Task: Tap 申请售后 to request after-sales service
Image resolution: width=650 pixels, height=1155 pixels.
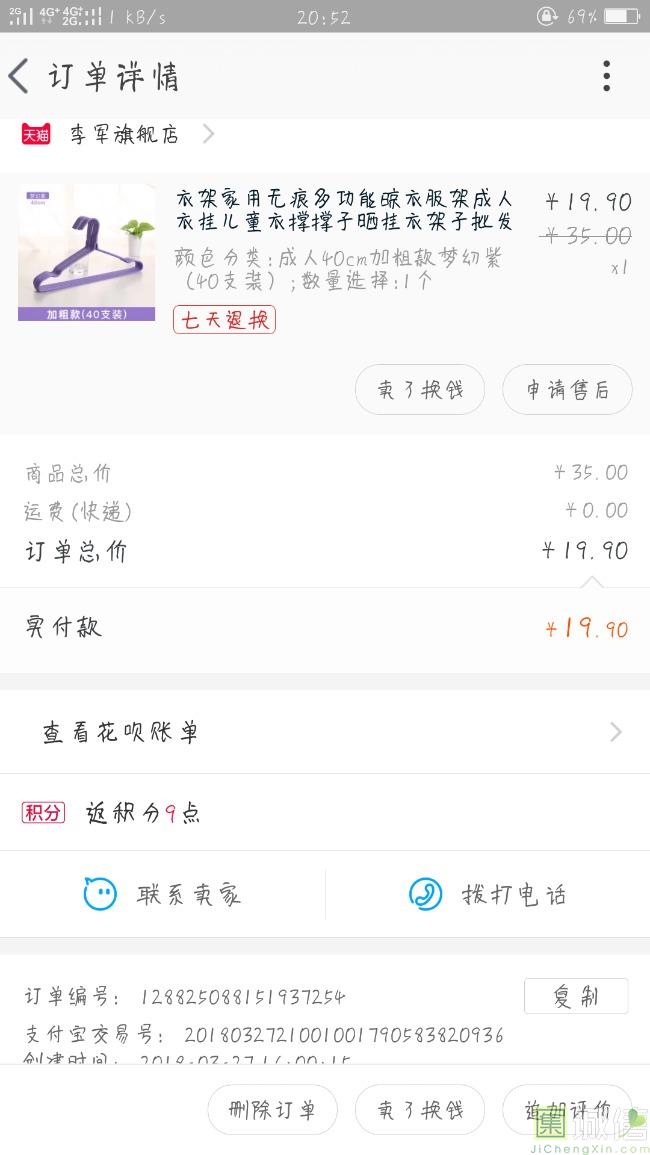Action: click(567, 389)
